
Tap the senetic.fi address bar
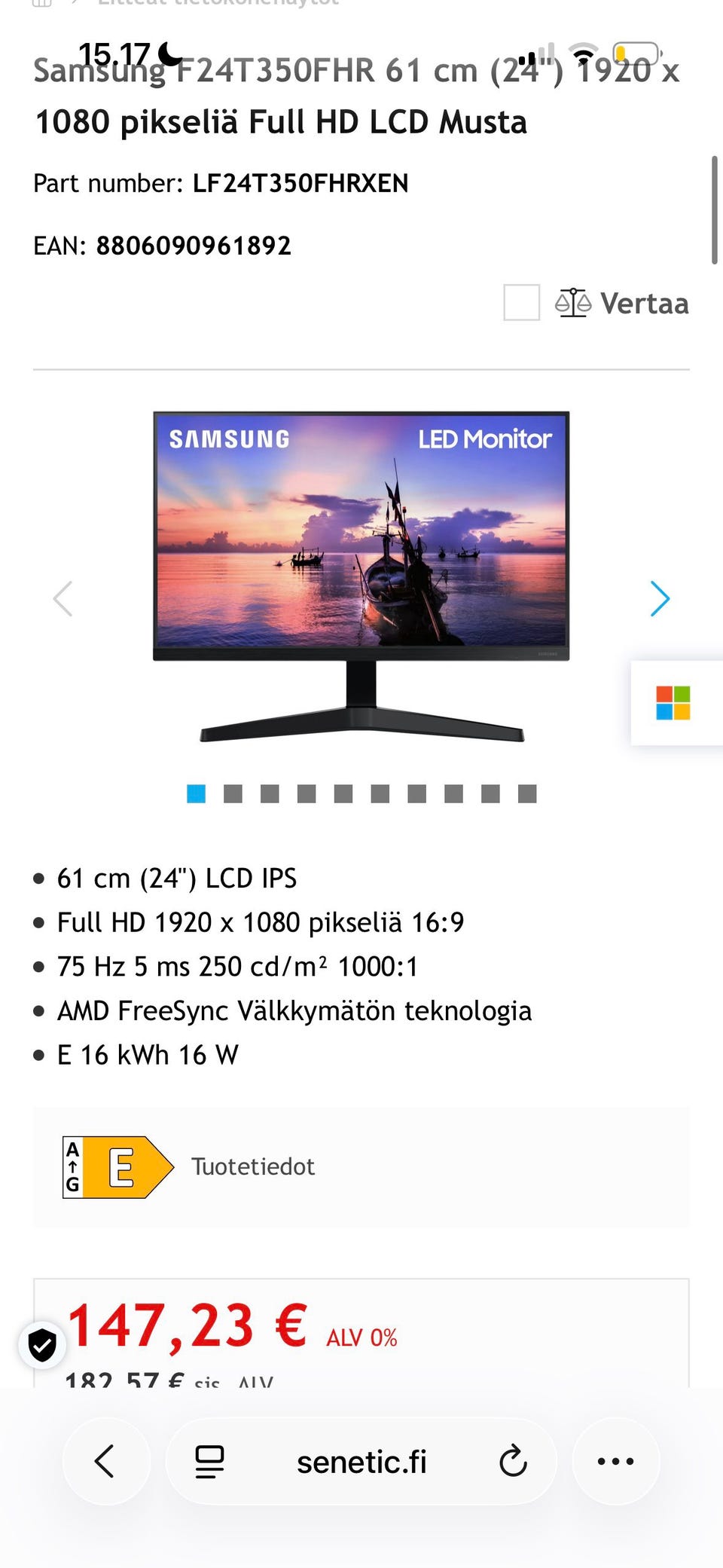coord(361,1462)
